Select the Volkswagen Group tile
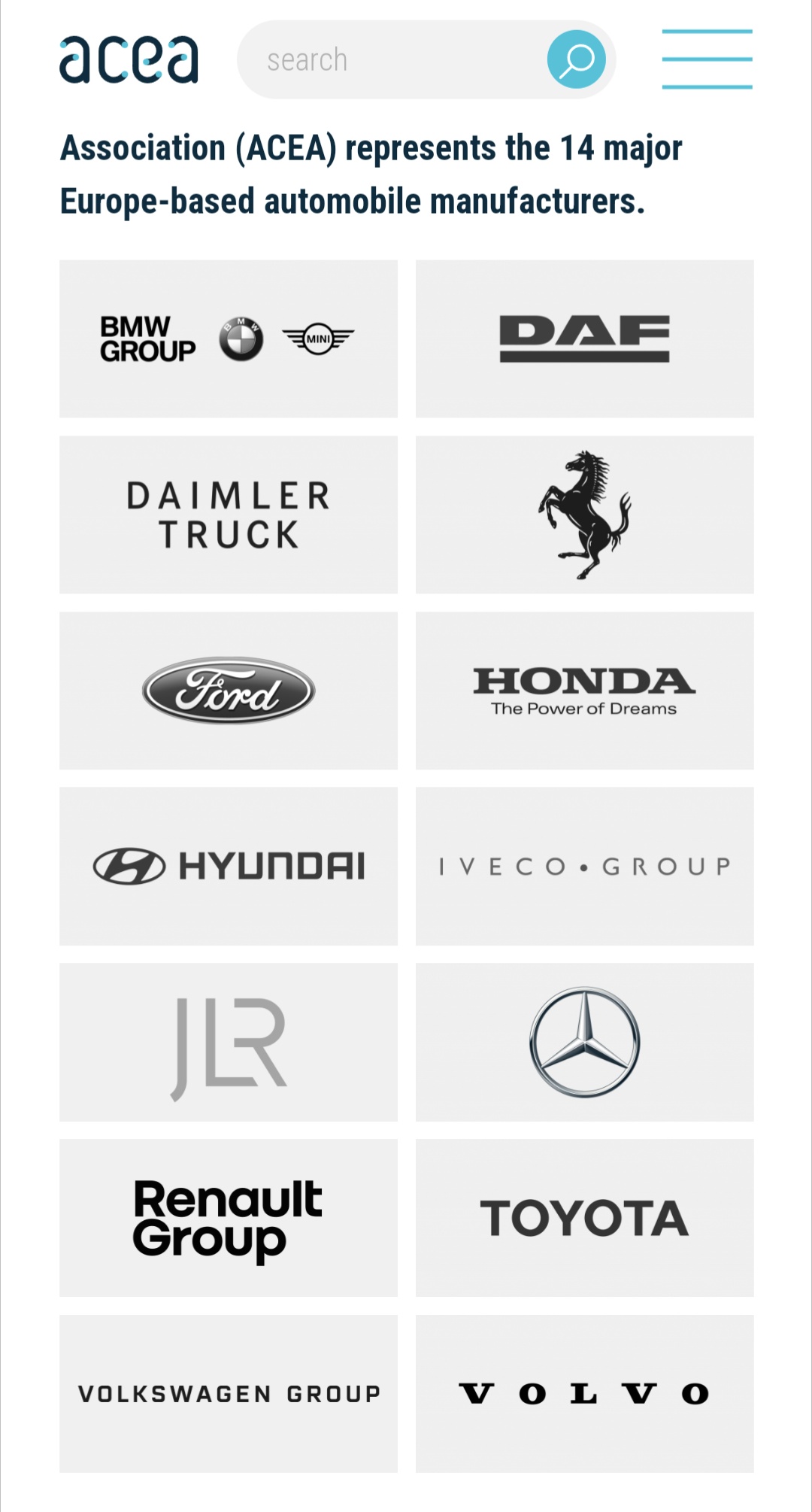This screenshot has width=812, height=1512. click(x=229, y=1394)
